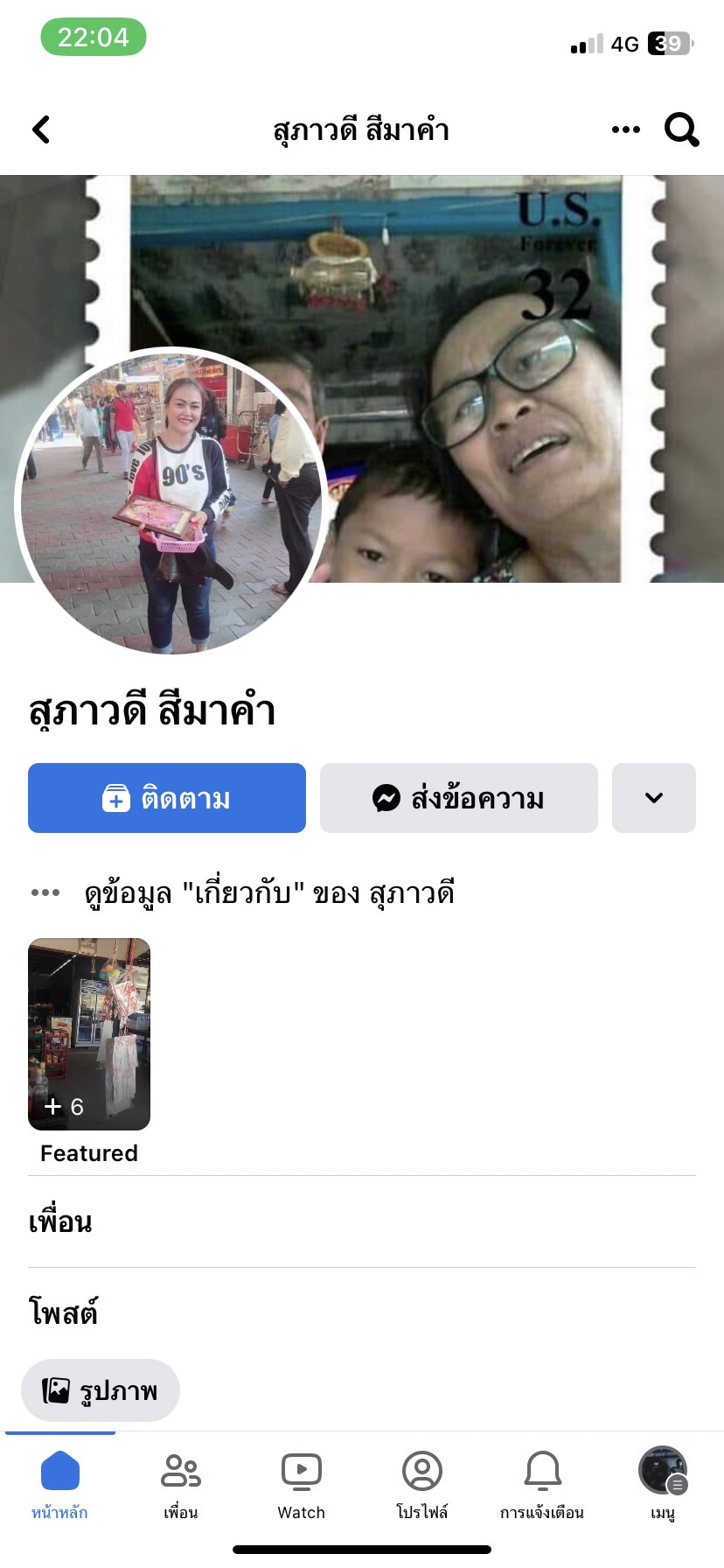724x1568 pixels.
Task: Go back using the header arrow
Action: [x=41, y=130]
